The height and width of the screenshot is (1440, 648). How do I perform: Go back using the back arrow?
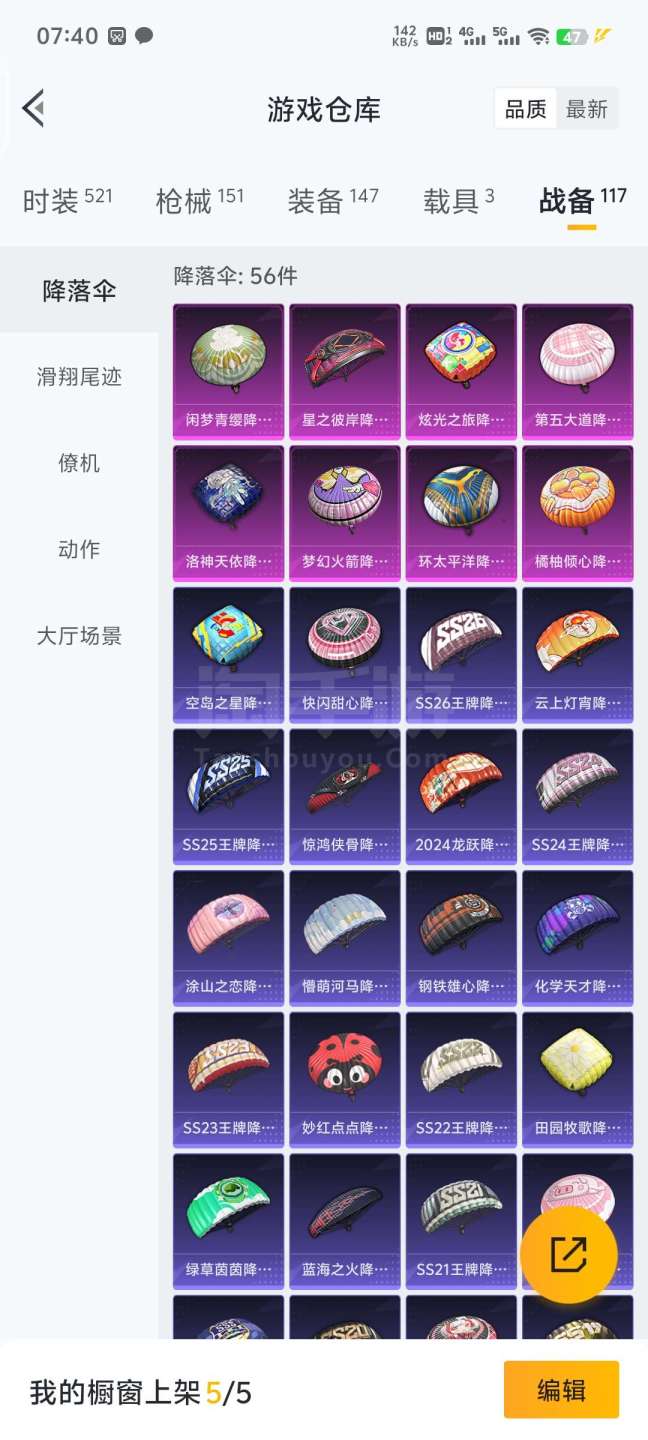34,108
